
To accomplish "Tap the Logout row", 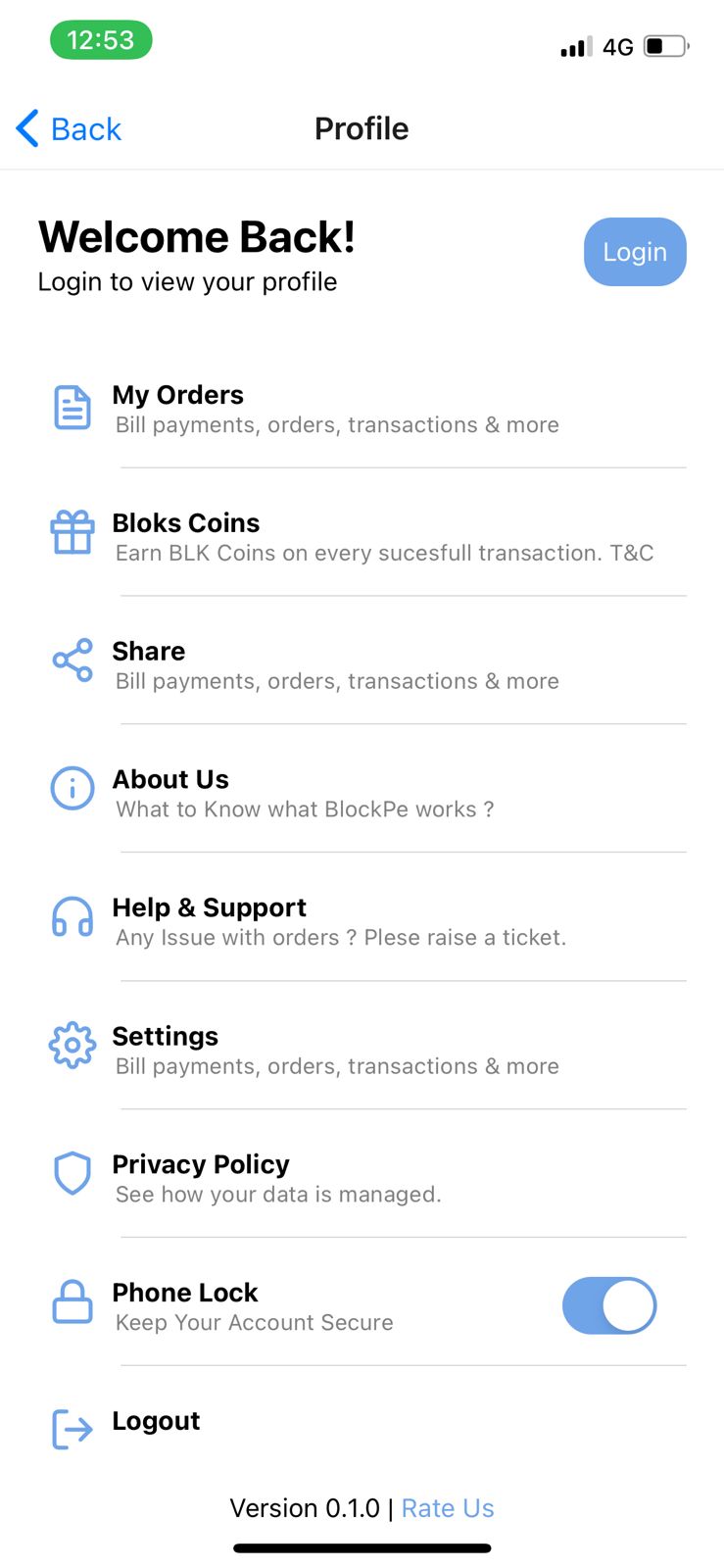I will (362, 1427).
